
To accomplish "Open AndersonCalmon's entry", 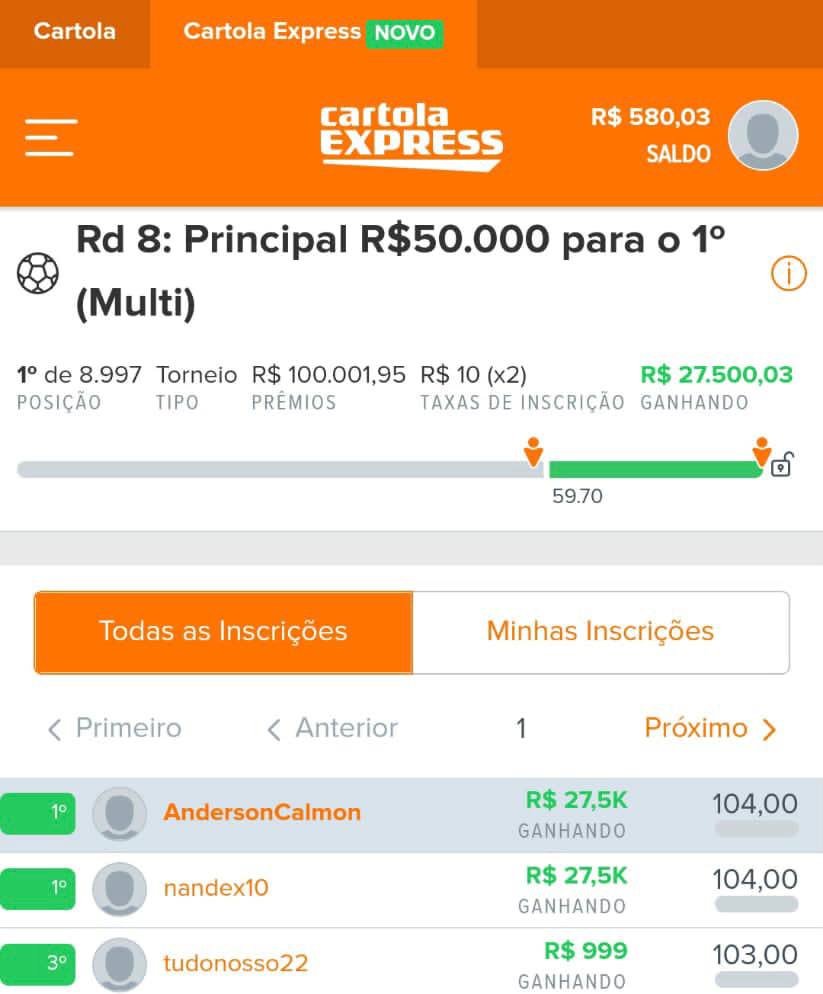I will click(x=262, y=812).
